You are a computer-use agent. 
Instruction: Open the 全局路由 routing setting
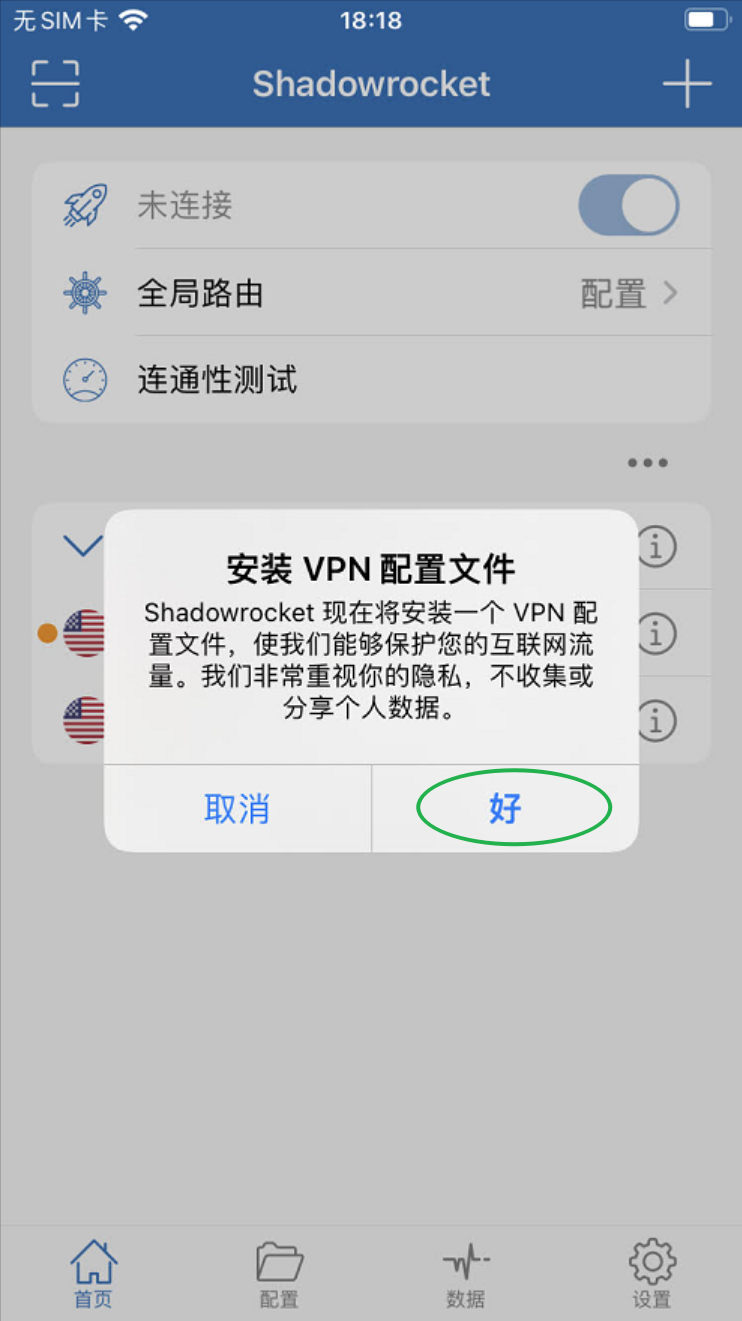pyautogui.click(x=371, y=293)
